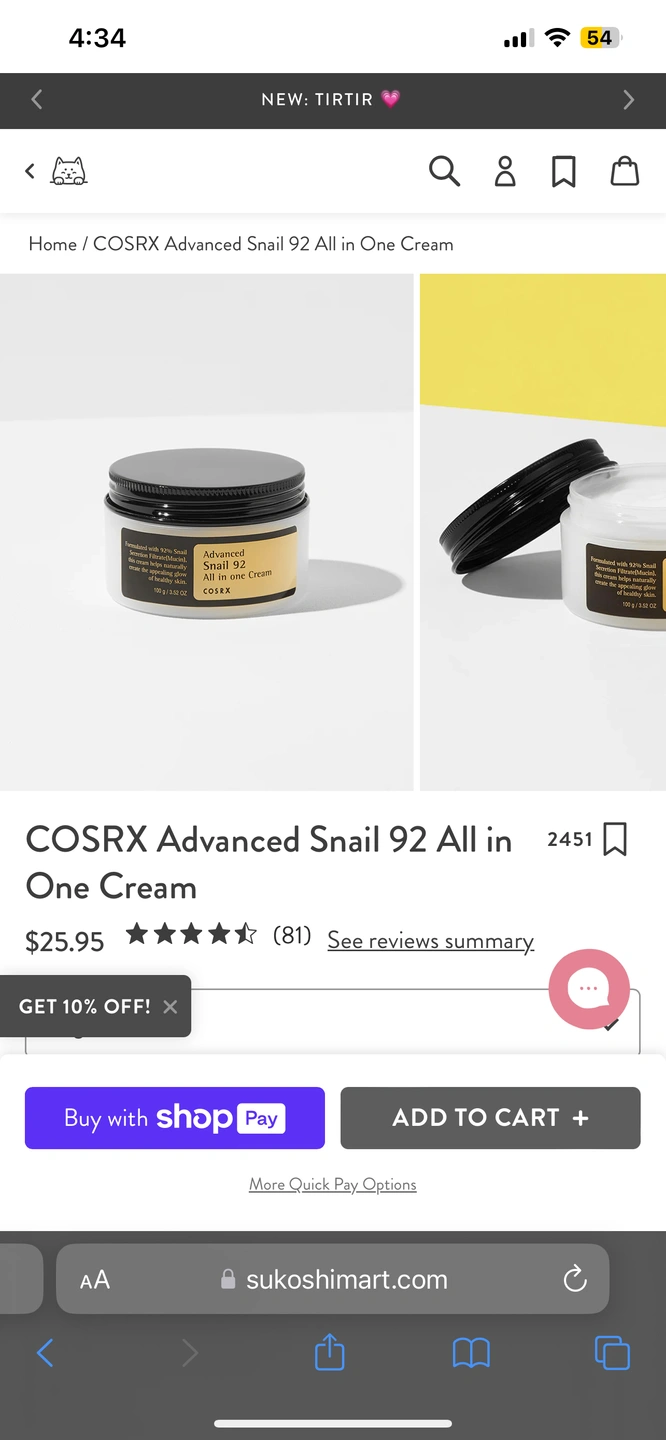The height and width of the screenshot is (1440, 666).
Task: Open the second photo with yellow background
Action: coord(543,532)
